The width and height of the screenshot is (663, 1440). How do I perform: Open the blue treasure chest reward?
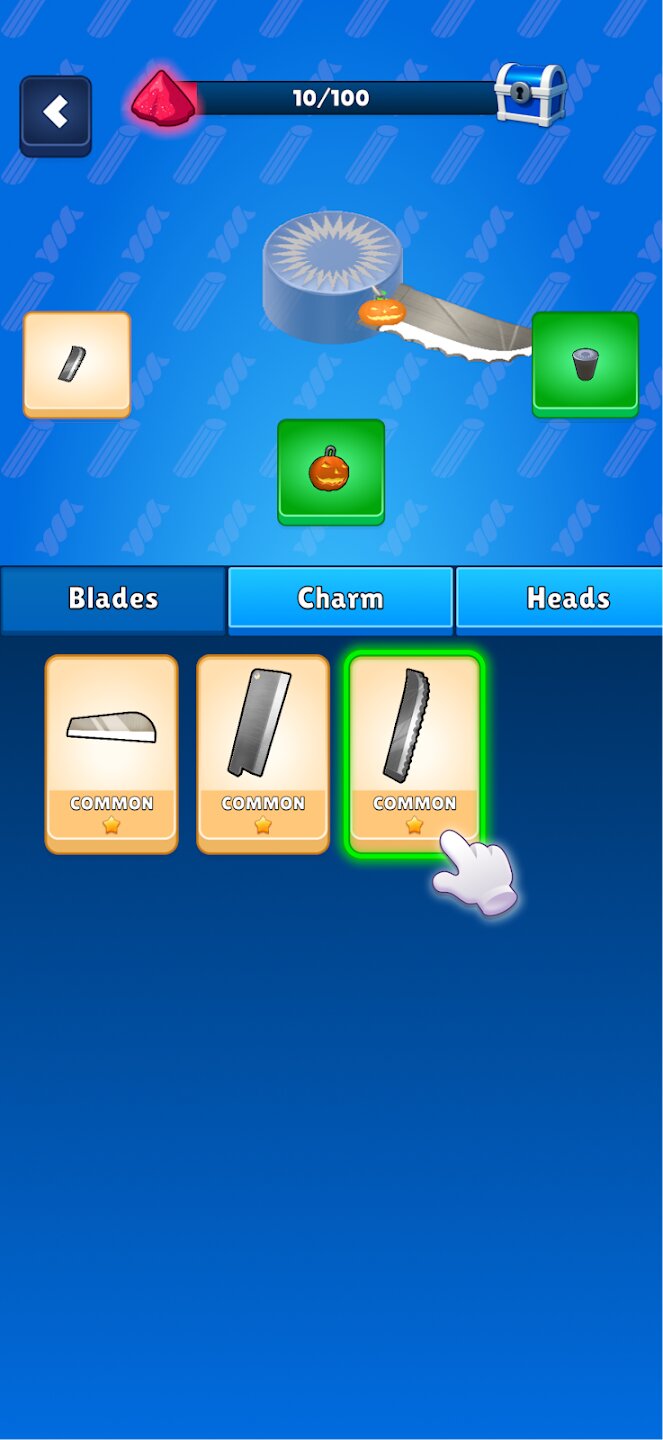(x=530, y=95)
